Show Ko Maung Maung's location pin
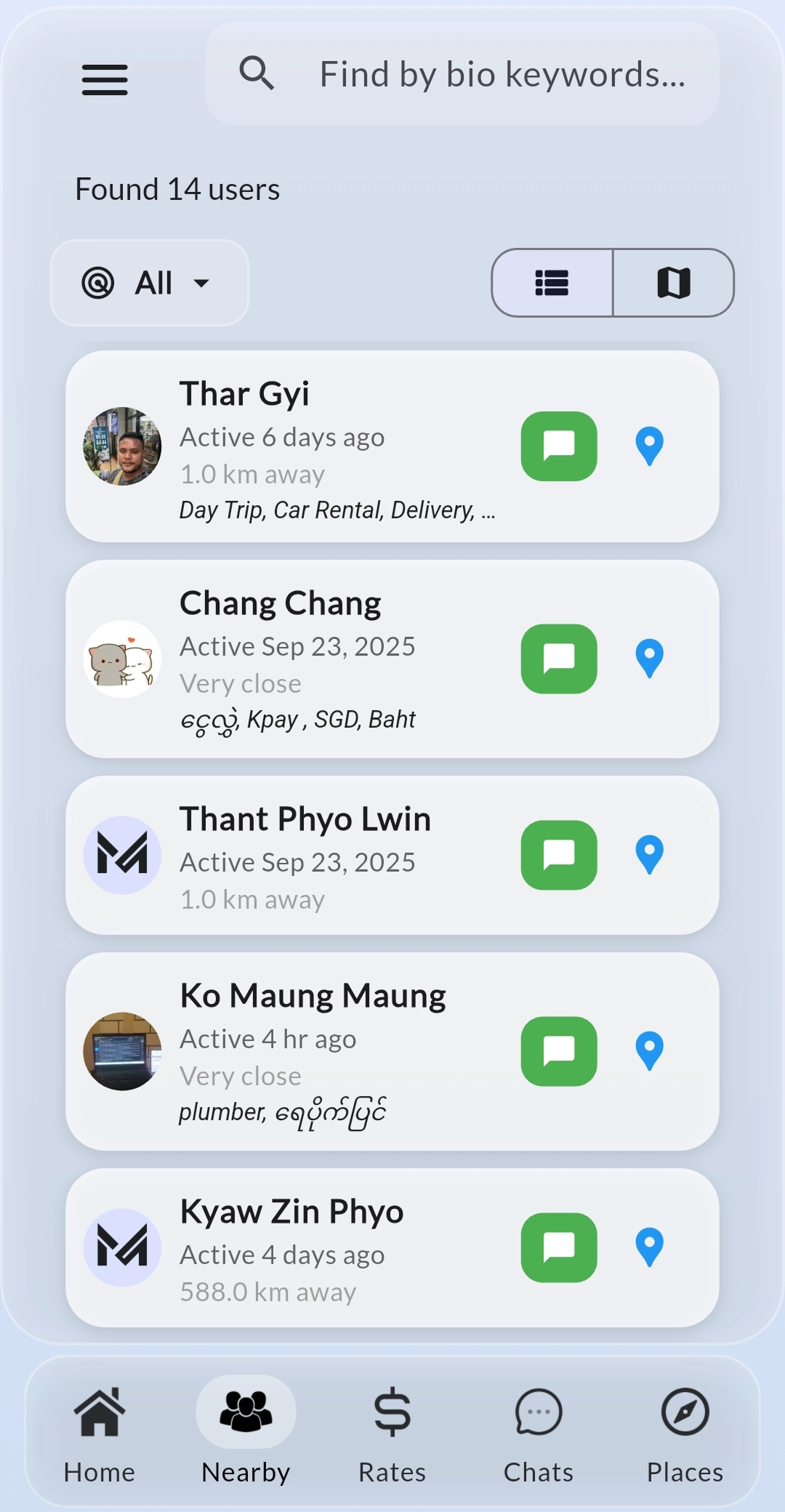Image resolution: width=785 pixels, height=1512 pixels. coord(651,1048)
